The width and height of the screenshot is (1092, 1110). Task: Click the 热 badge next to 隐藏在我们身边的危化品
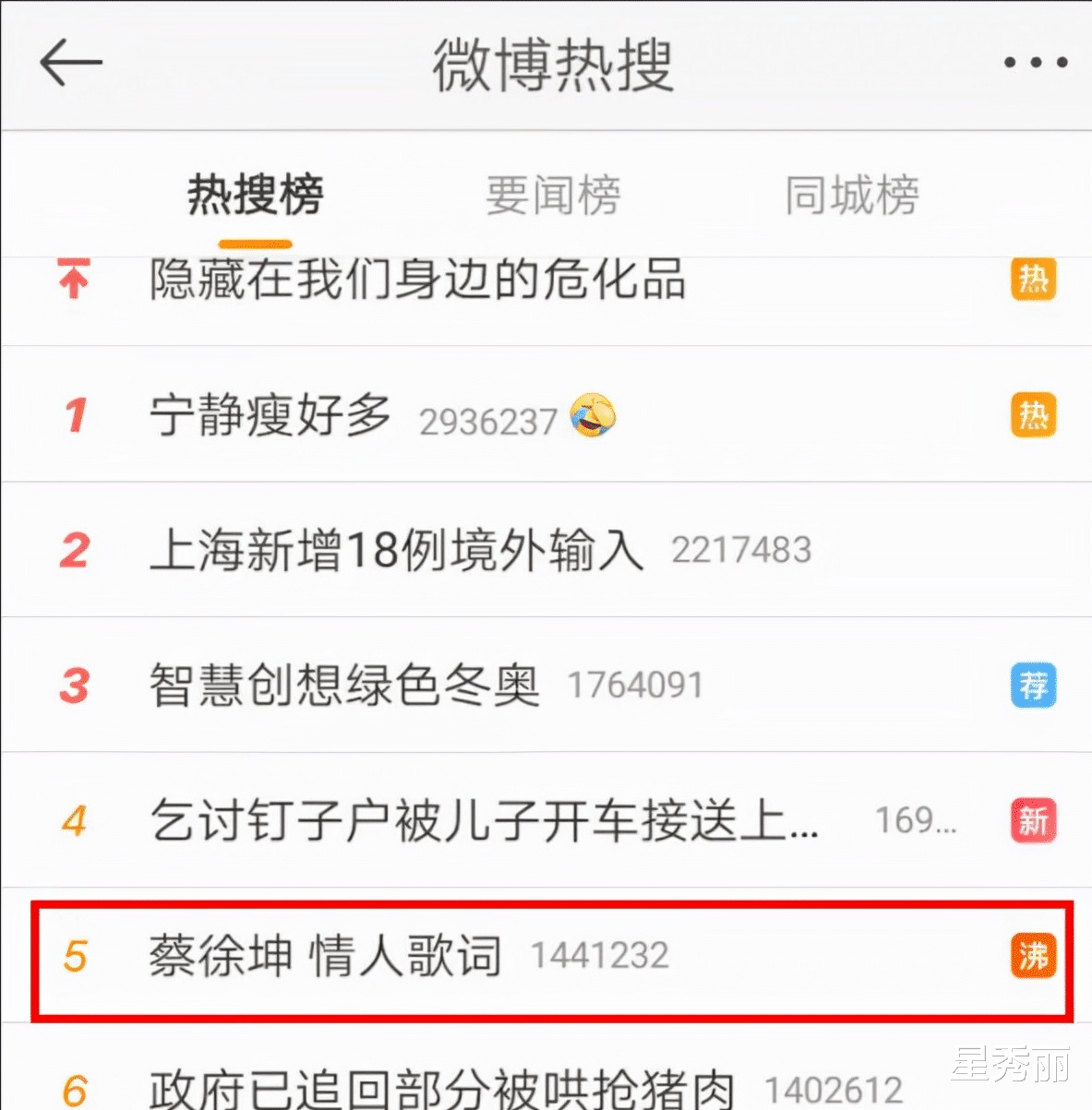1032,280
